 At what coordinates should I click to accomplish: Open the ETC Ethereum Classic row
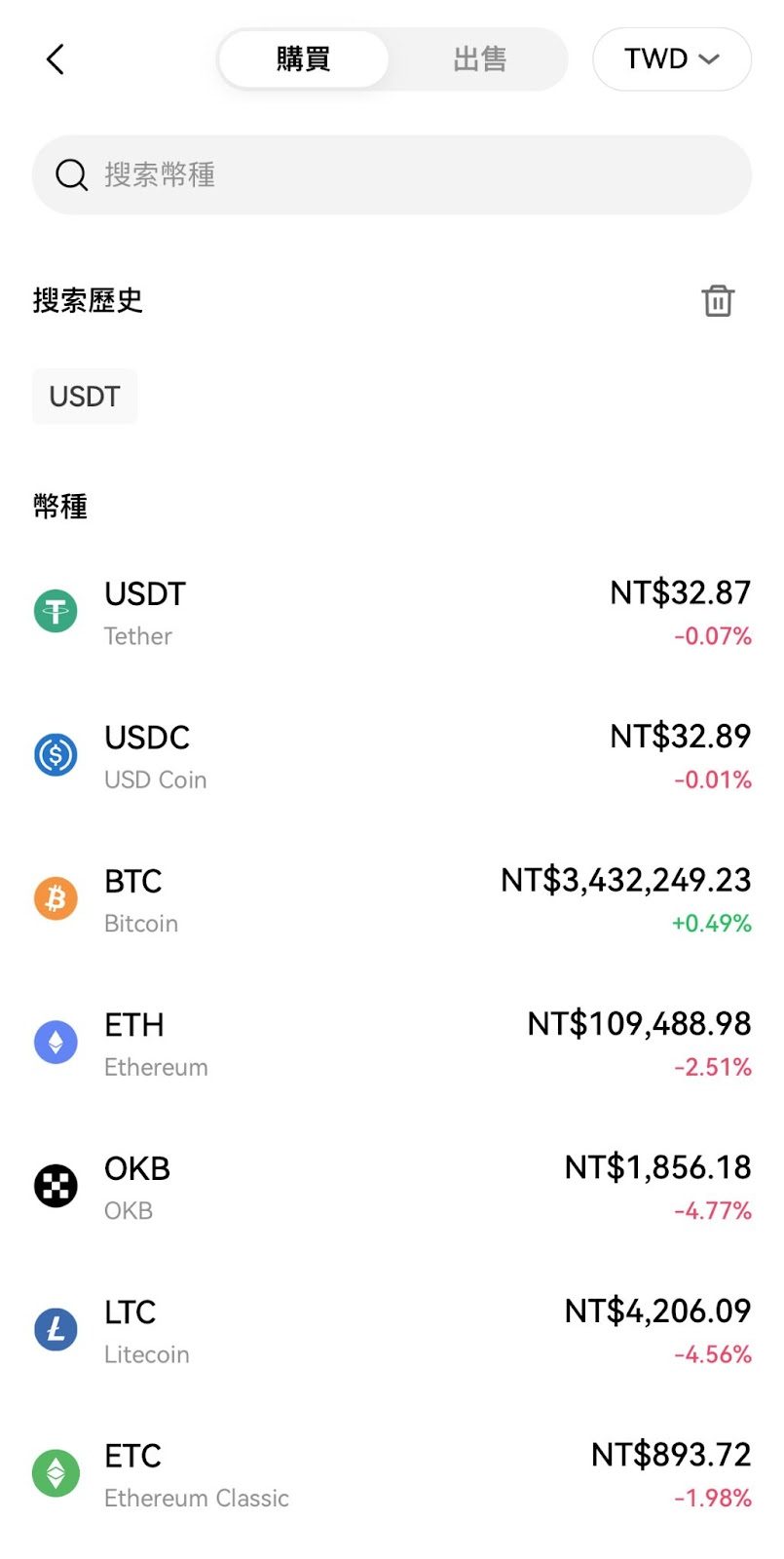coord(392,1475)
